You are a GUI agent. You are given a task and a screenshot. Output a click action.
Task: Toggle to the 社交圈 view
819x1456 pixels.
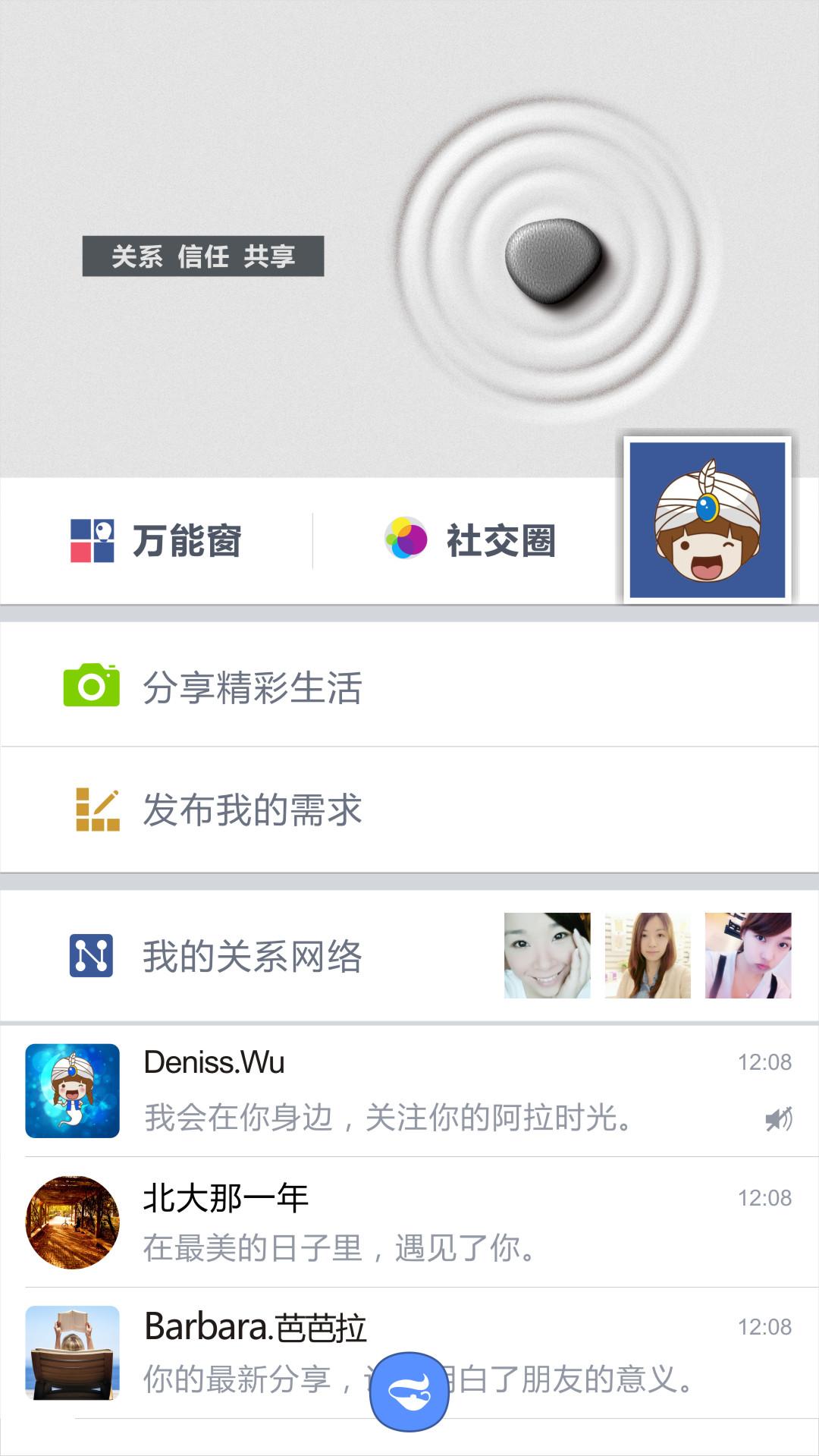[500, 541]
